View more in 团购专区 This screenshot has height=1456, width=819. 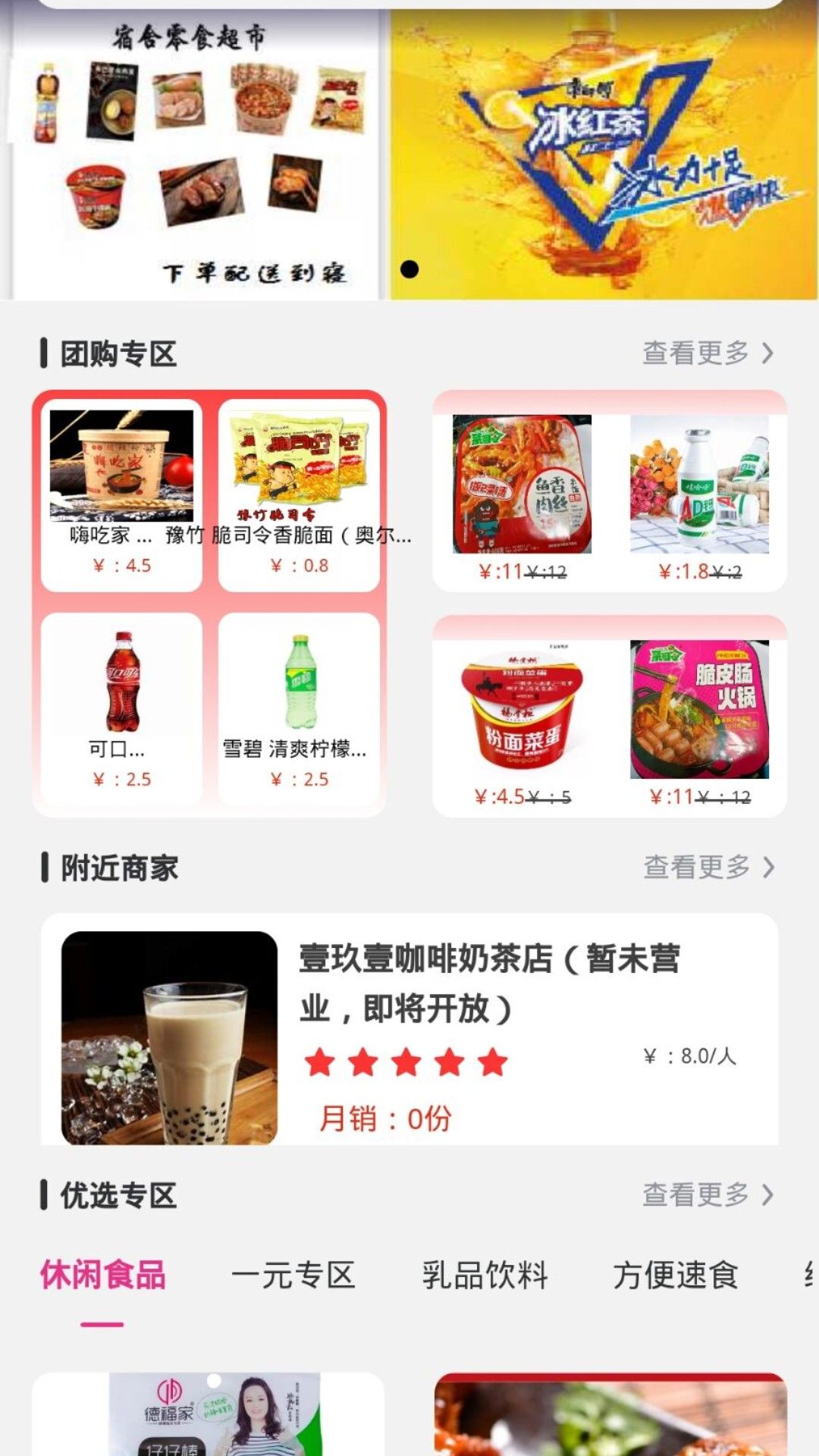(x=708, y=353)
